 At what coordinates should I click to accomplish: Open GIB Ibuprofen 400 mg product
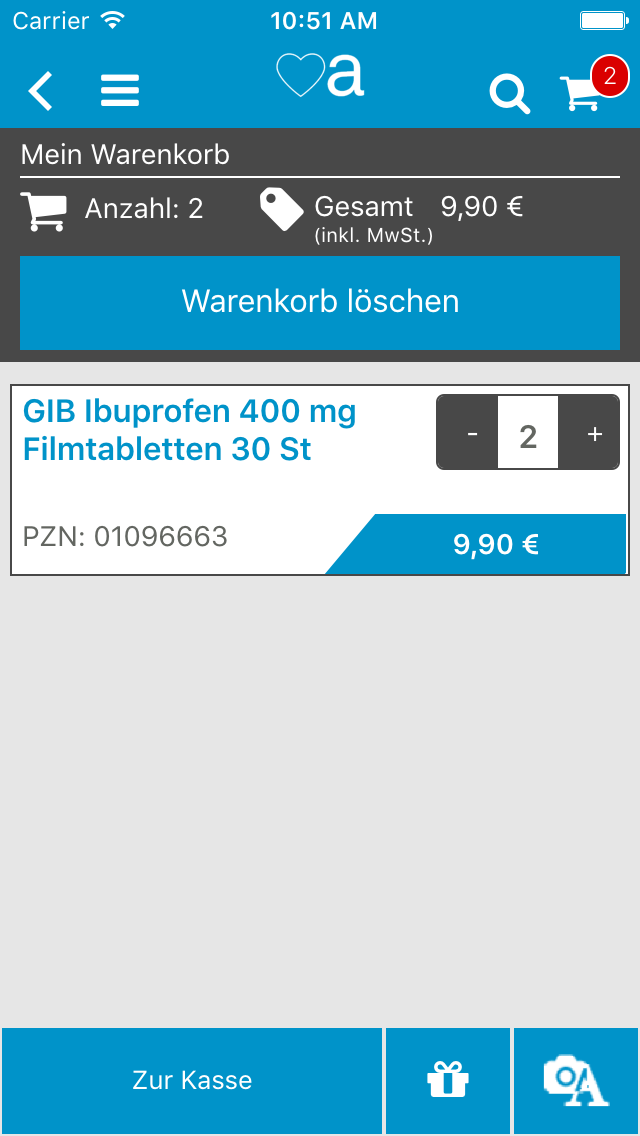coord(190,431)
